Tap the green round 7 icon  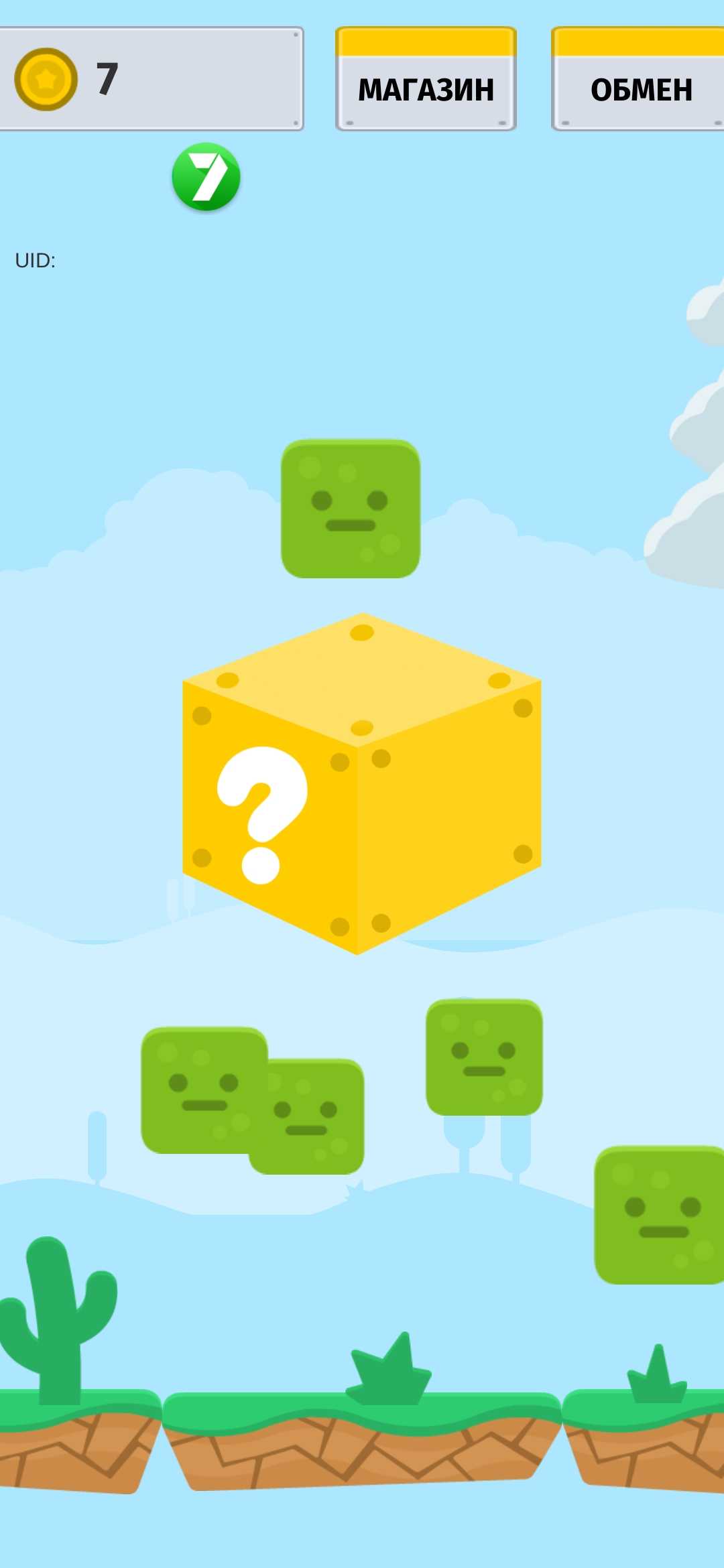(206, 177)
